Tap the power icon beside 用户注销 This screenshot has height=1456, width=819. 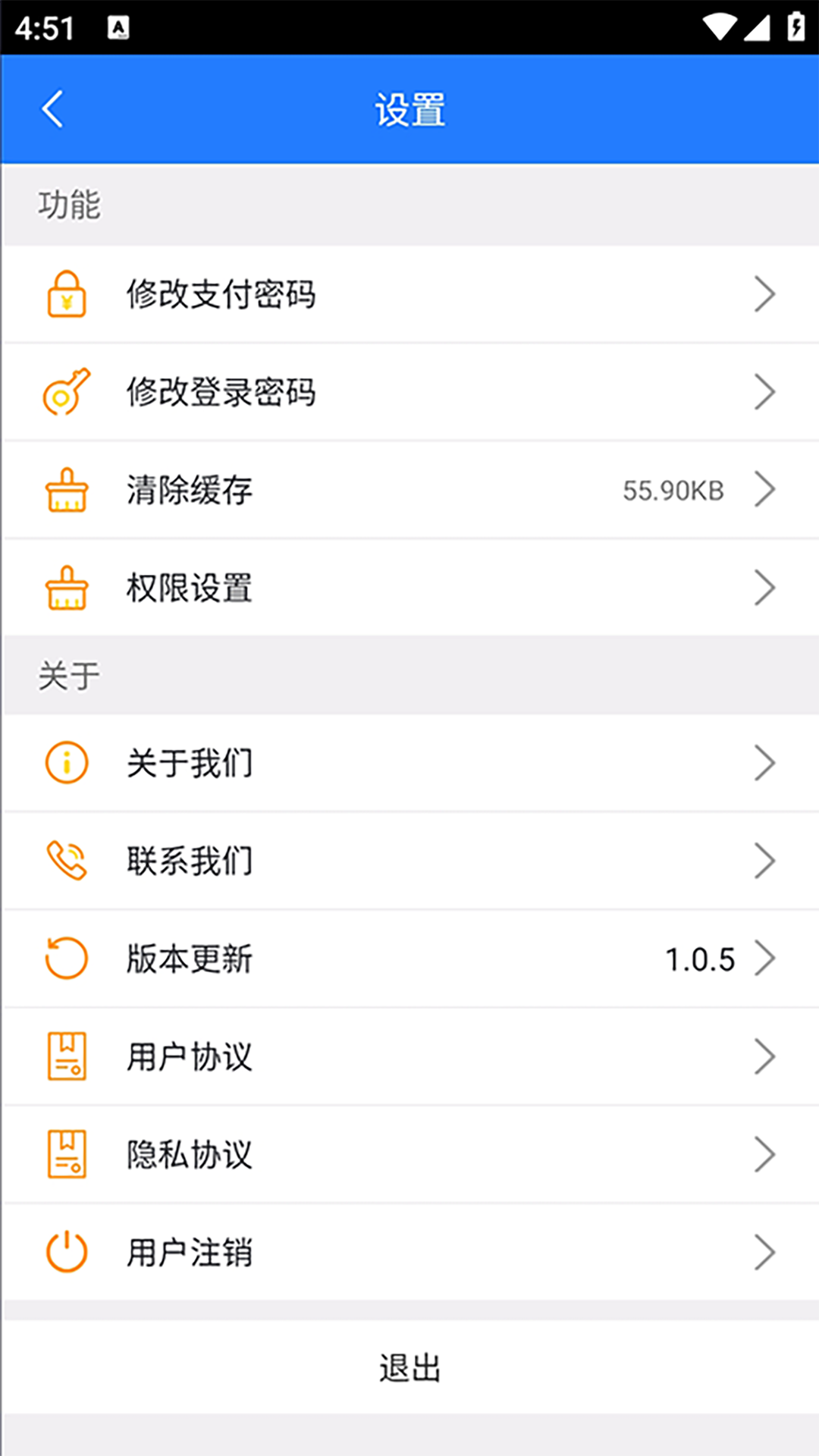tap(67, 1252)
